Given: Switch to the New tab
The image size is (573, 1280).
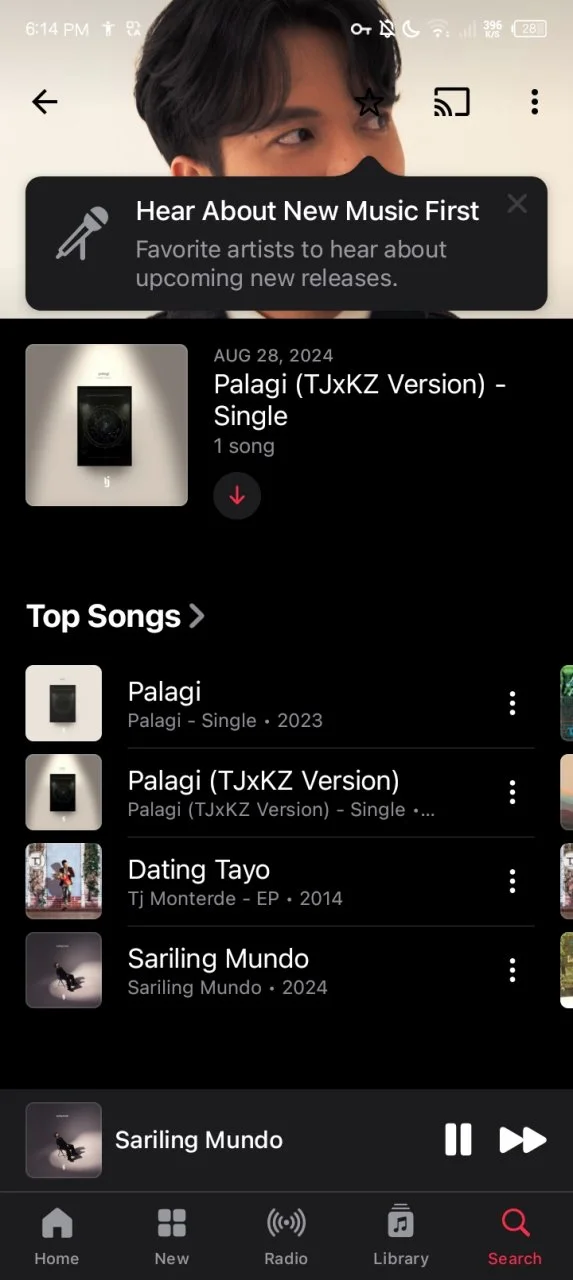Looking at the screenshot, I should (x=172, y=1237).
